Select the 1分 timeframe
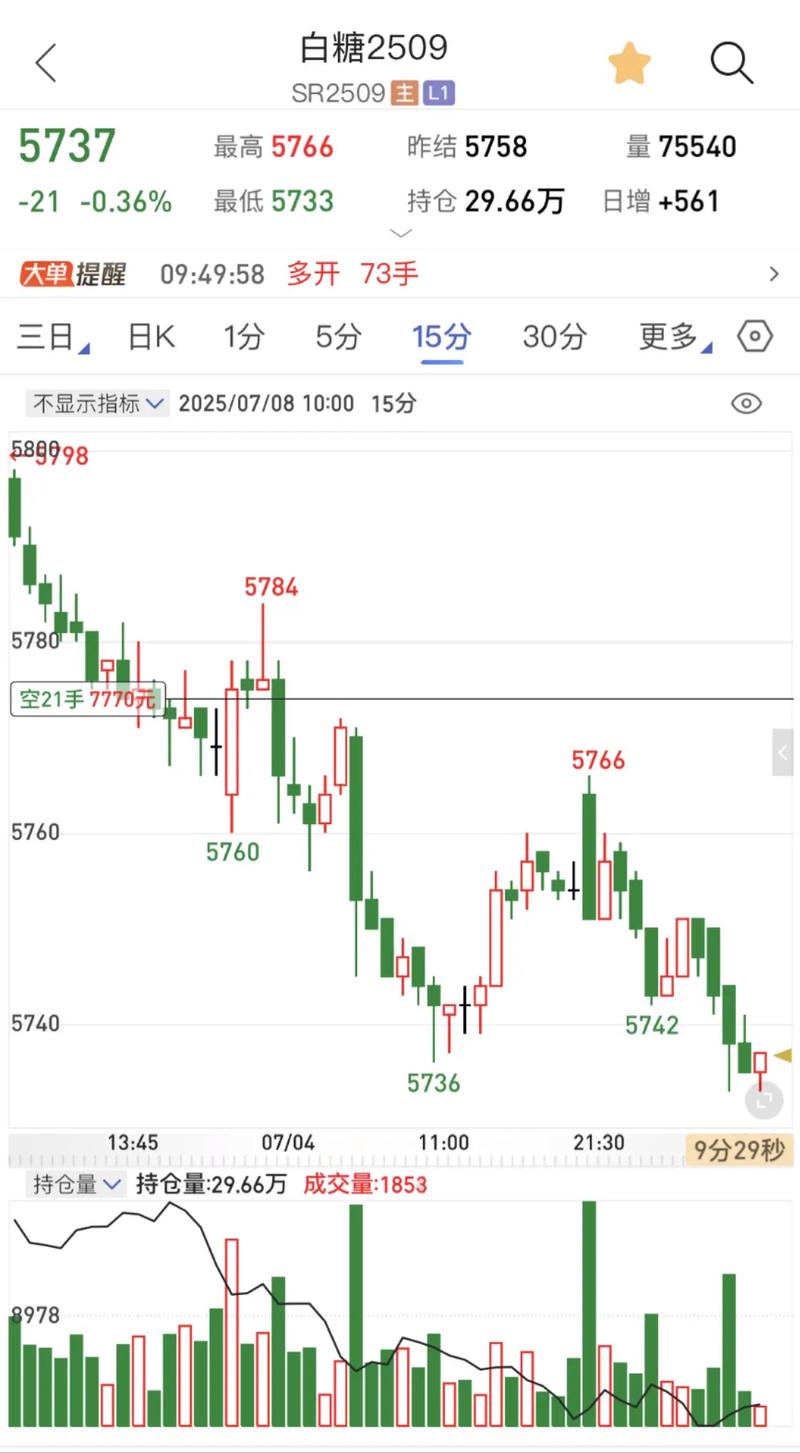The image size is (800, 1453). pyautogui.click(x=243, y=338)
